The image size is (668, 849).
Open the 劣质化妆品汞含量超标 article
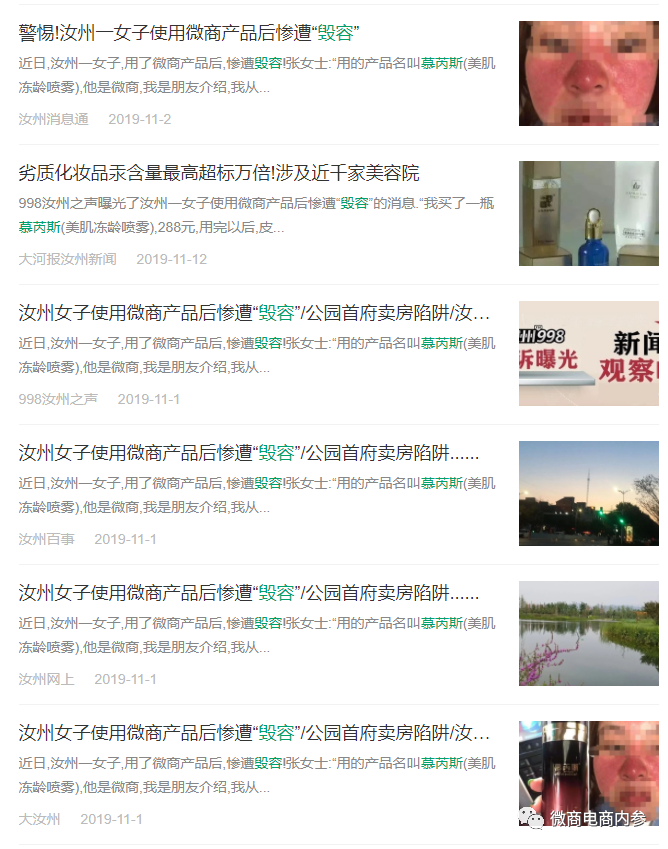coord(218,173)
